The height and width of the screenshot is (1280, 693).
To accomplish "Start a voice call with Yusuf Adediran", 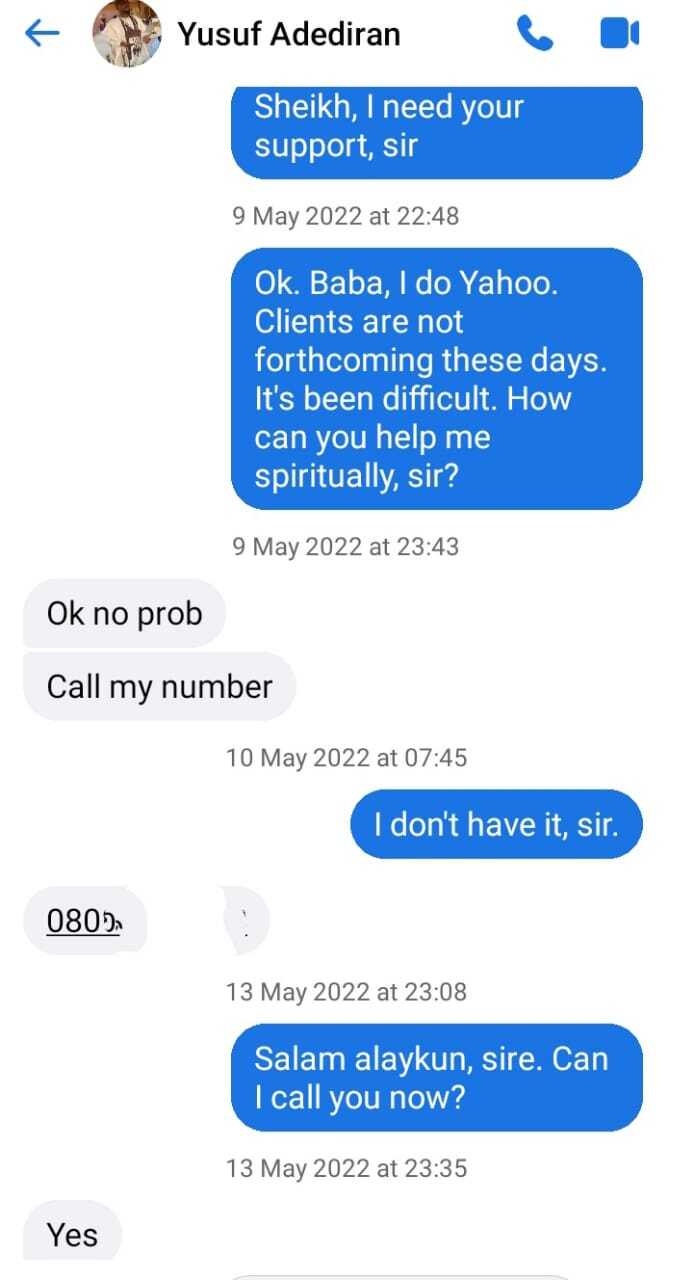I will click(x=535, y=34).
